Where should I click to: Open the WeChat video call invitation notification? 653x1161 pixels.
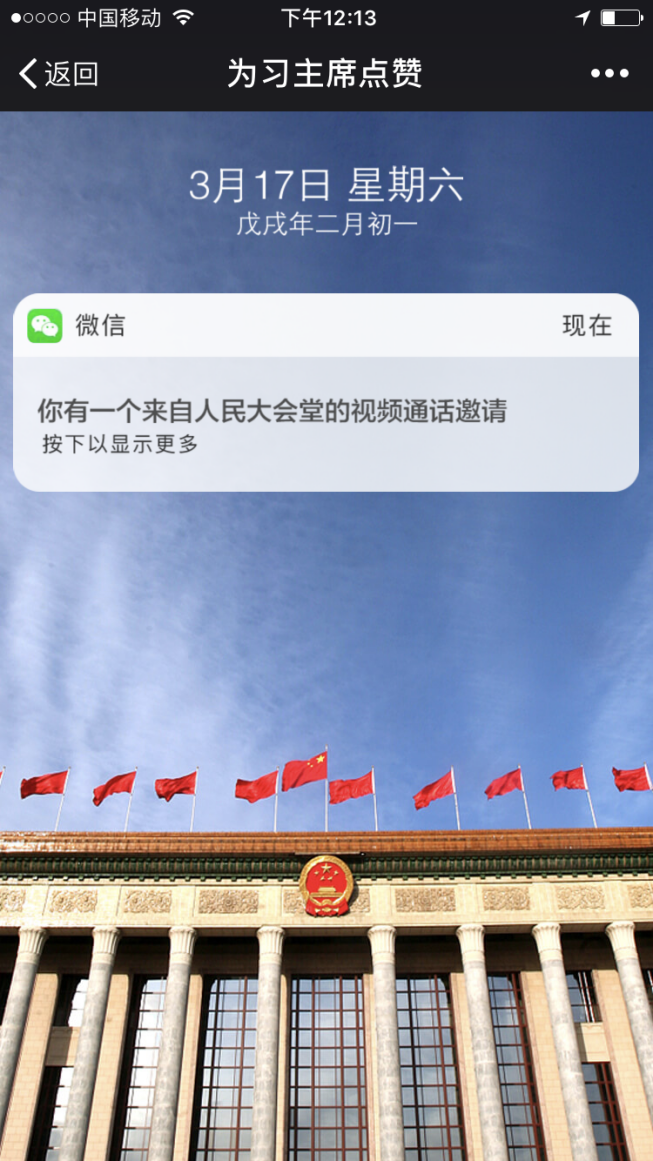click(x=325, y=412)
